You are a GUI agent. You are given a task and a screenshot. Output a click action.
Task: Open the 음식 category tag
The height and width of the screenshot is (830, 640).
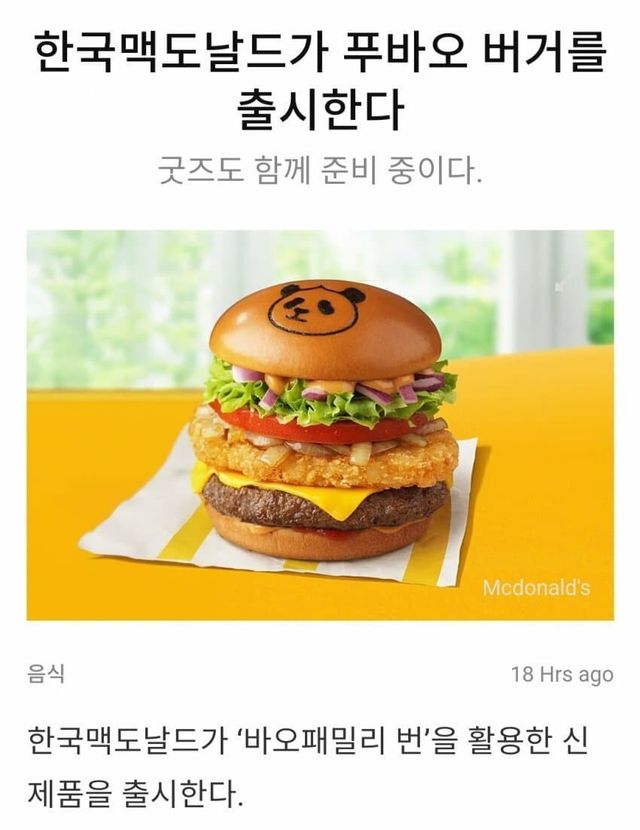[x=46, y=674]
